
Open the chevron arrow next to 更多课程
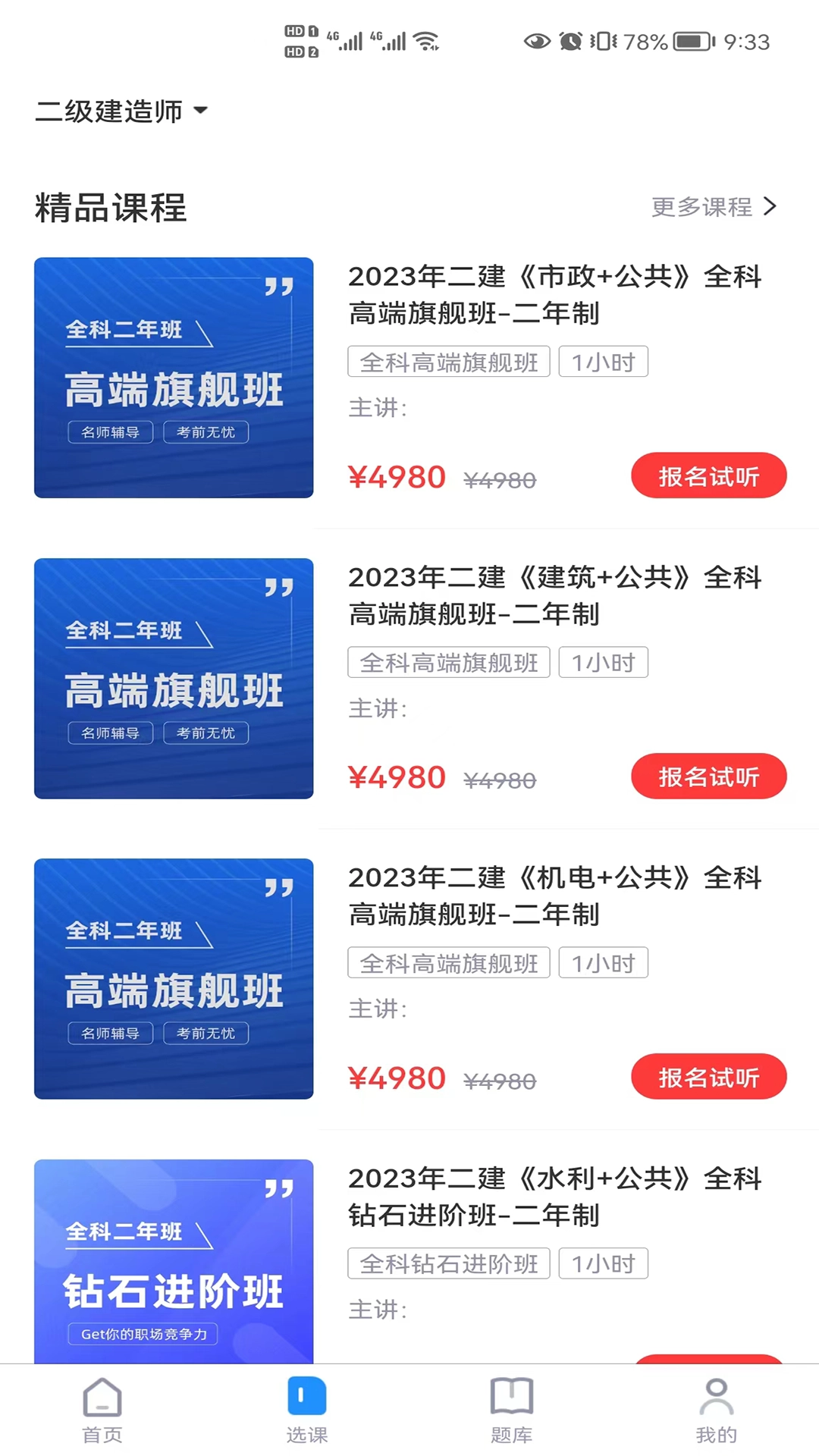coord(772,206)
